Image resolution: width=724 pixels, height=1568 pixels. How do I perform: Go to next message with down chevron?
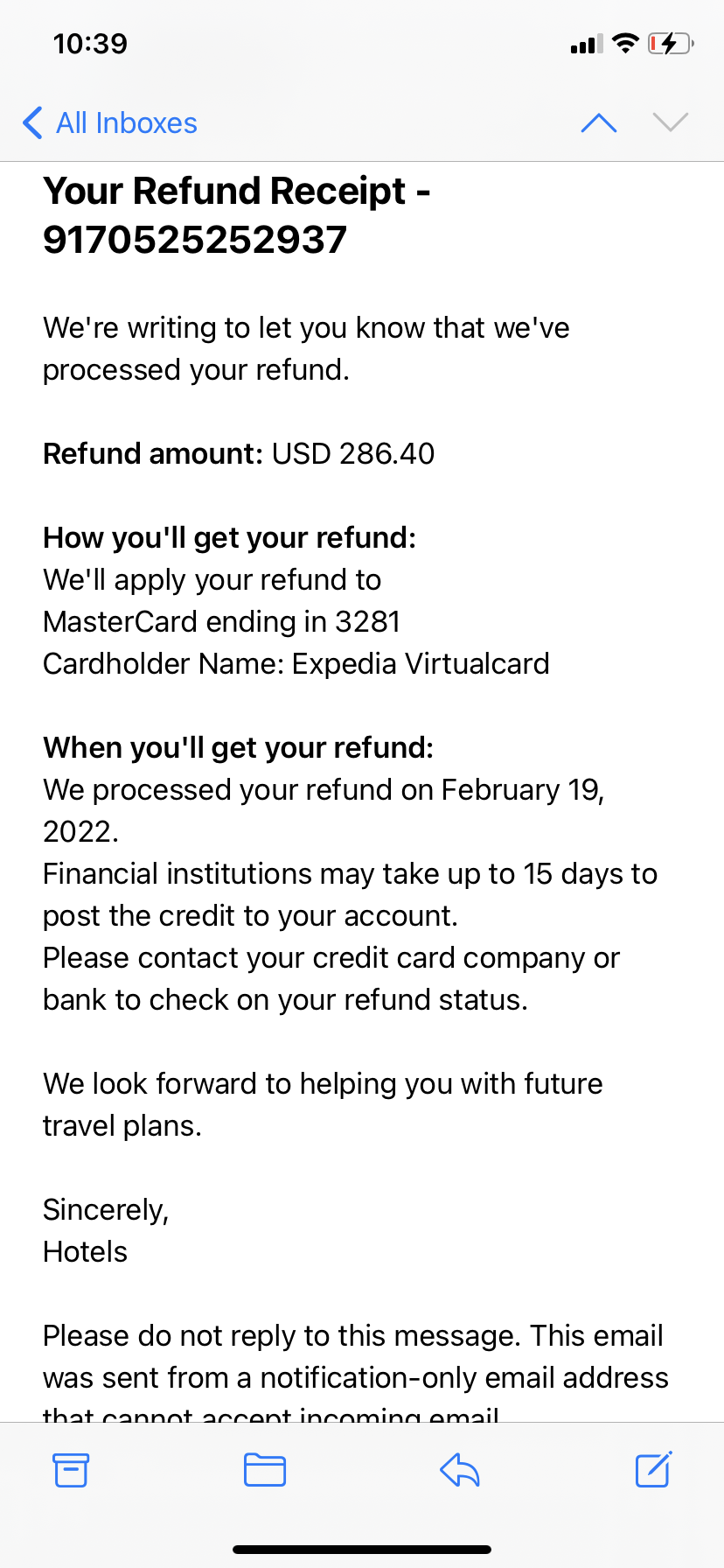click(670, 122)
